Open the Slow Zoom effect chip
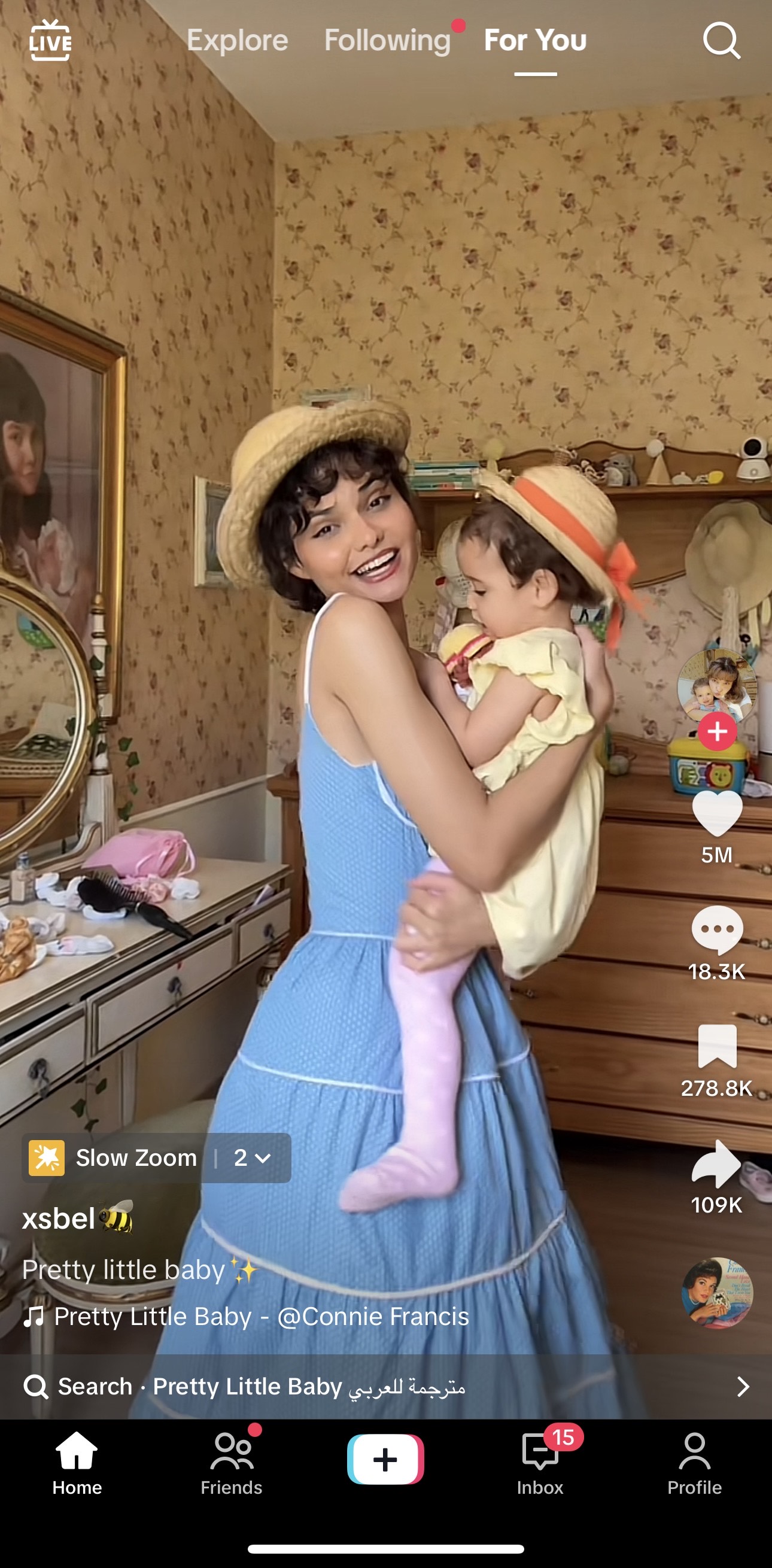 coord(135,1157)
